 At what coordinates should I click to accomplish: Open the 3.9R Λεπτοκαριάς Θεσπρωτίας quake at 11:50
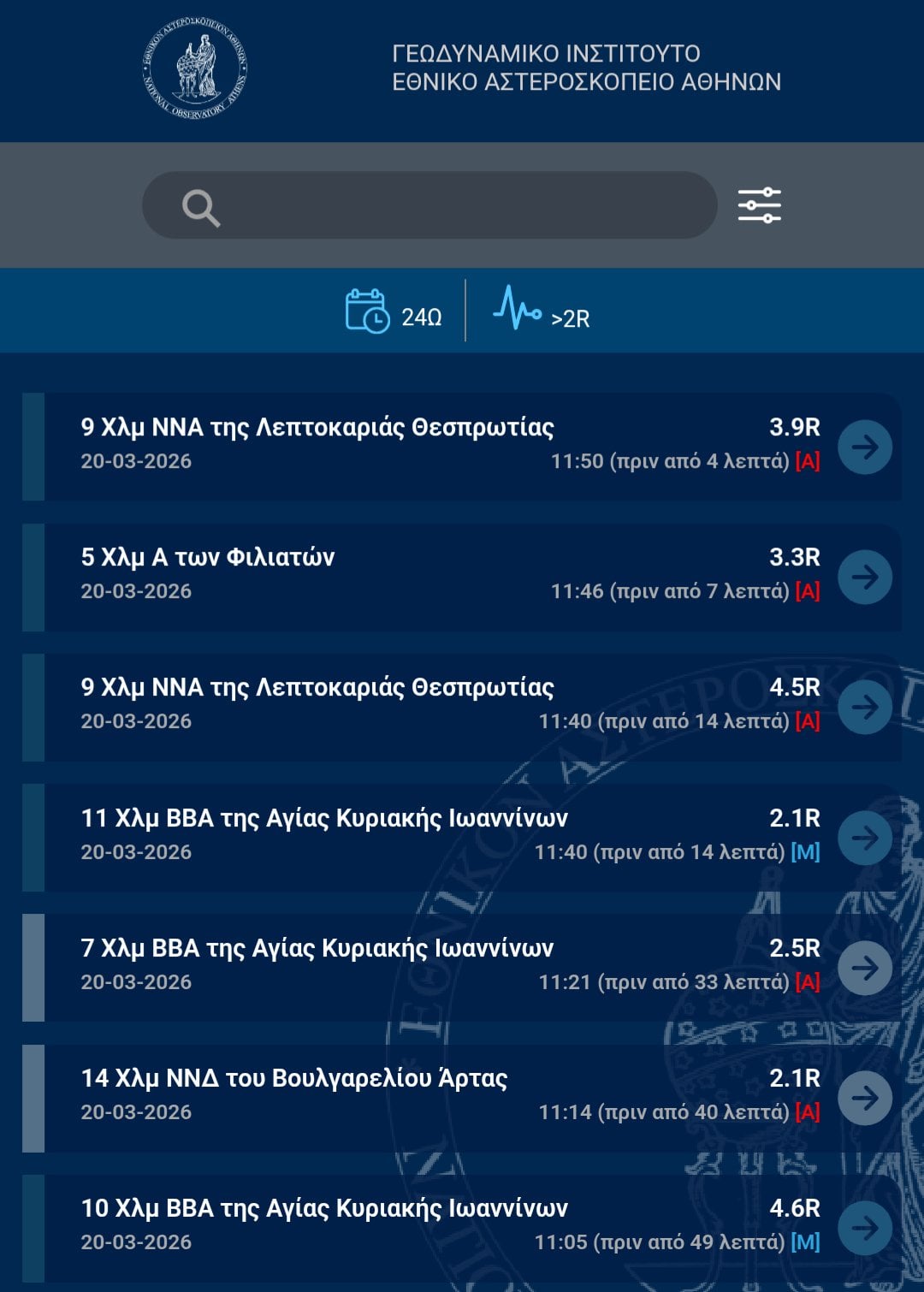(x=864, y=447)
